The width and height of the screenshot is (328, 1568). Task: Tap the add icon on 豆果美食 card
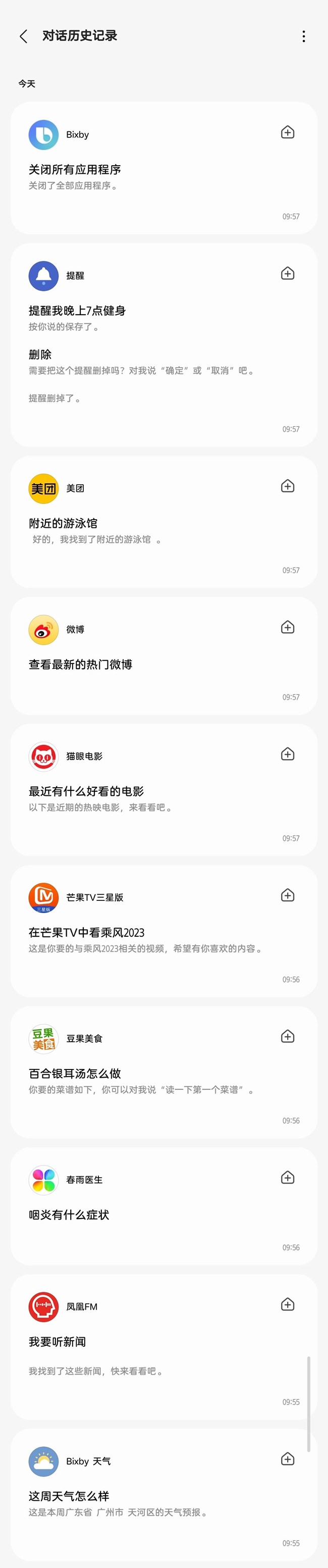pyautogui.click(x=287, y=1037)
